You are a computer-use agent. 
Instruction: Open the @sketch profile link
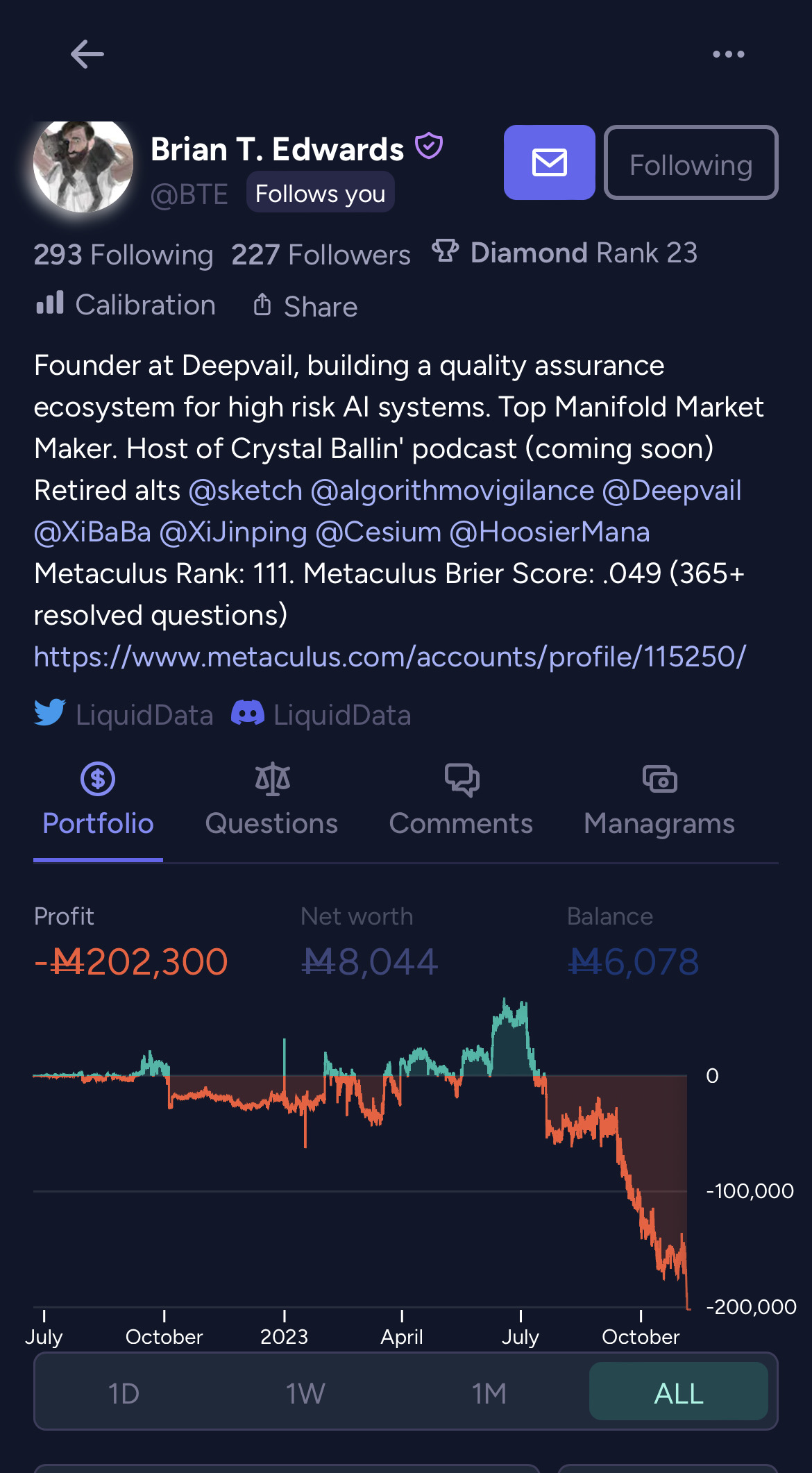[246, 490]
